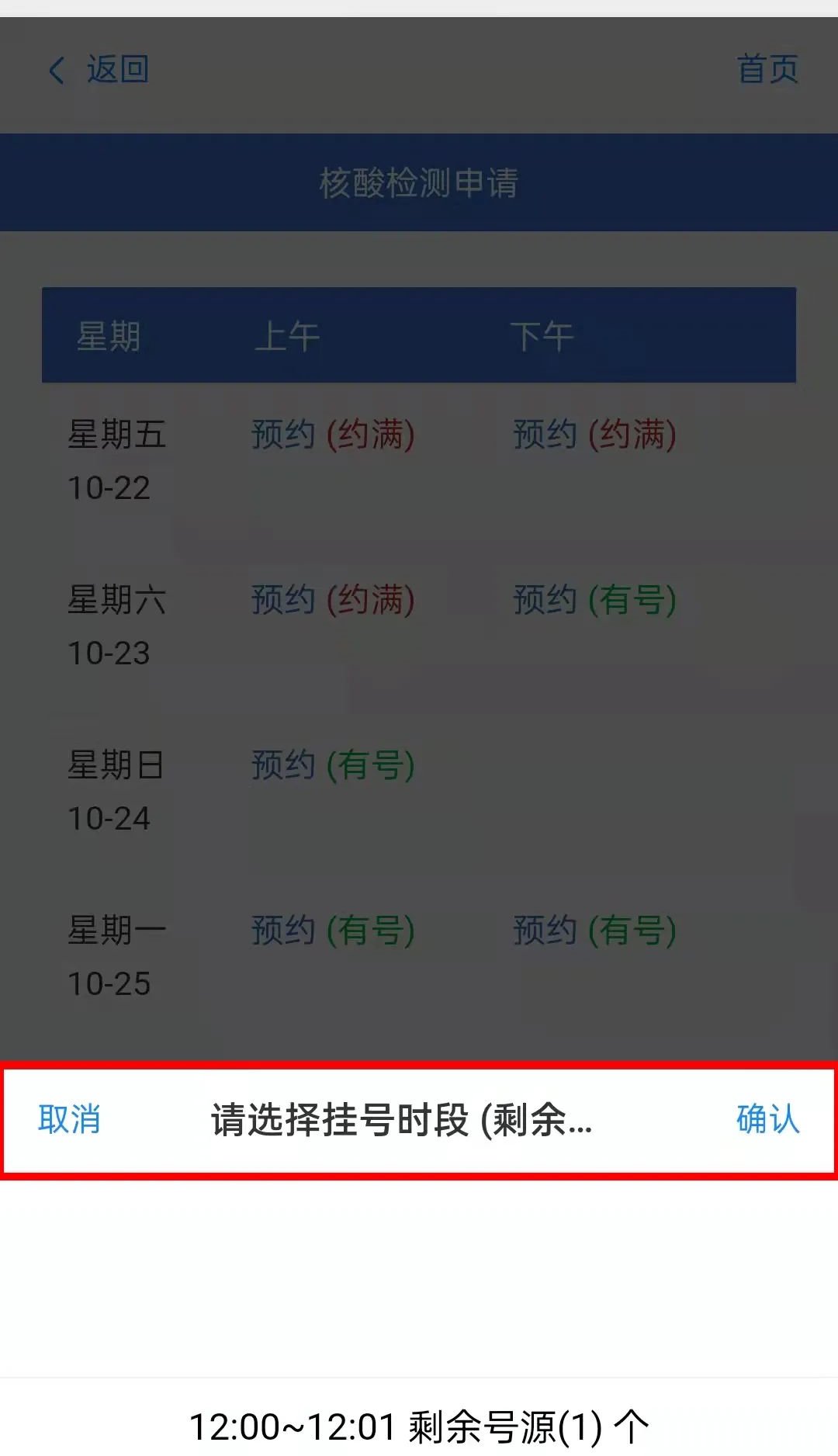Book Monday 10-25 afternoon slot

coord(594,931)
